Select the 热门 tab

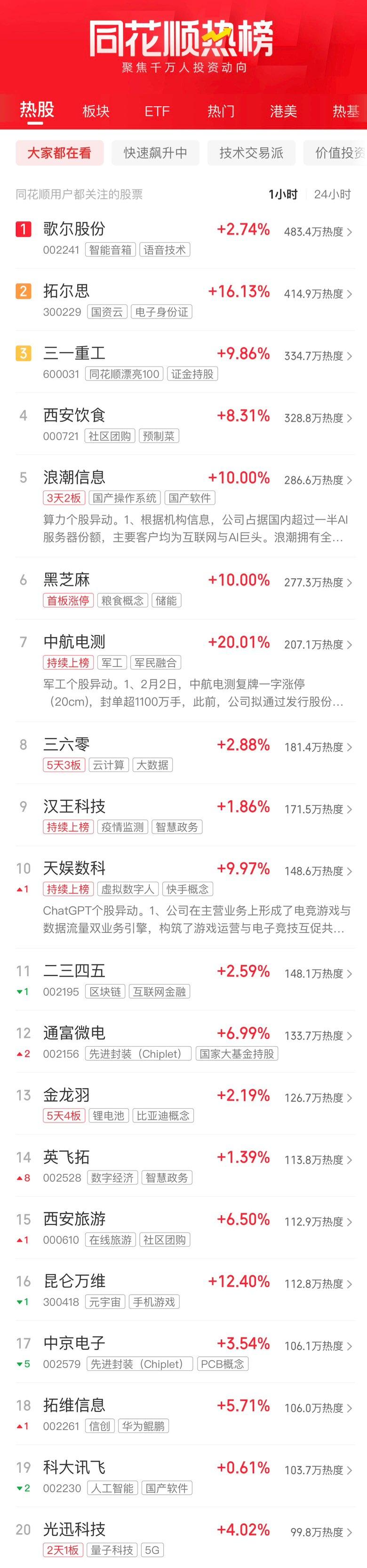click(220, 111)
